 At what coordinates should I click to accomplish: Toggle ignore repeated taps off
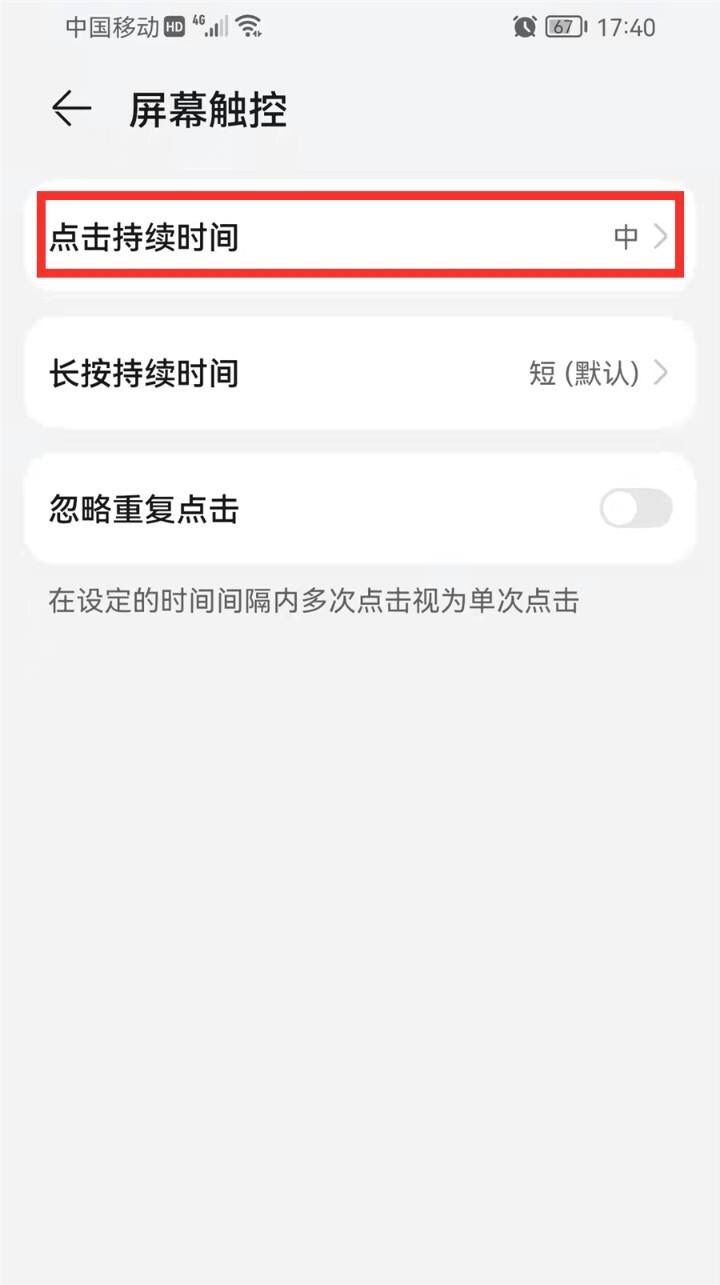coord(635,509)
